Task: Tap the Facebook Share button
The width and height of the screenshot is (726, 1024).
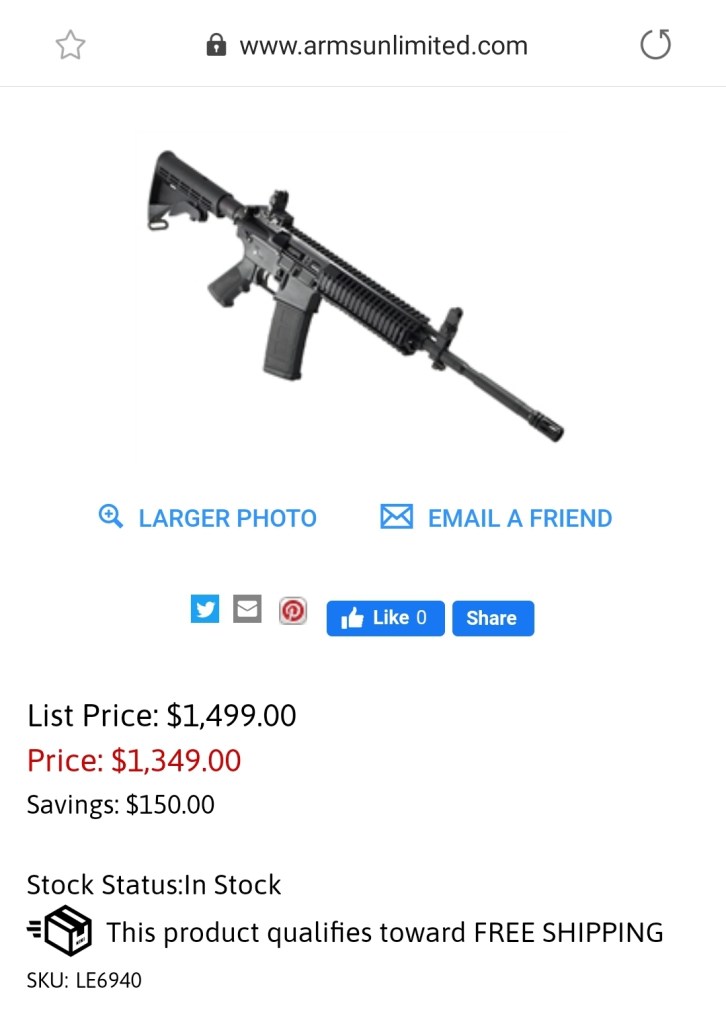Action: pyautogui.click(x=492, y=618)
